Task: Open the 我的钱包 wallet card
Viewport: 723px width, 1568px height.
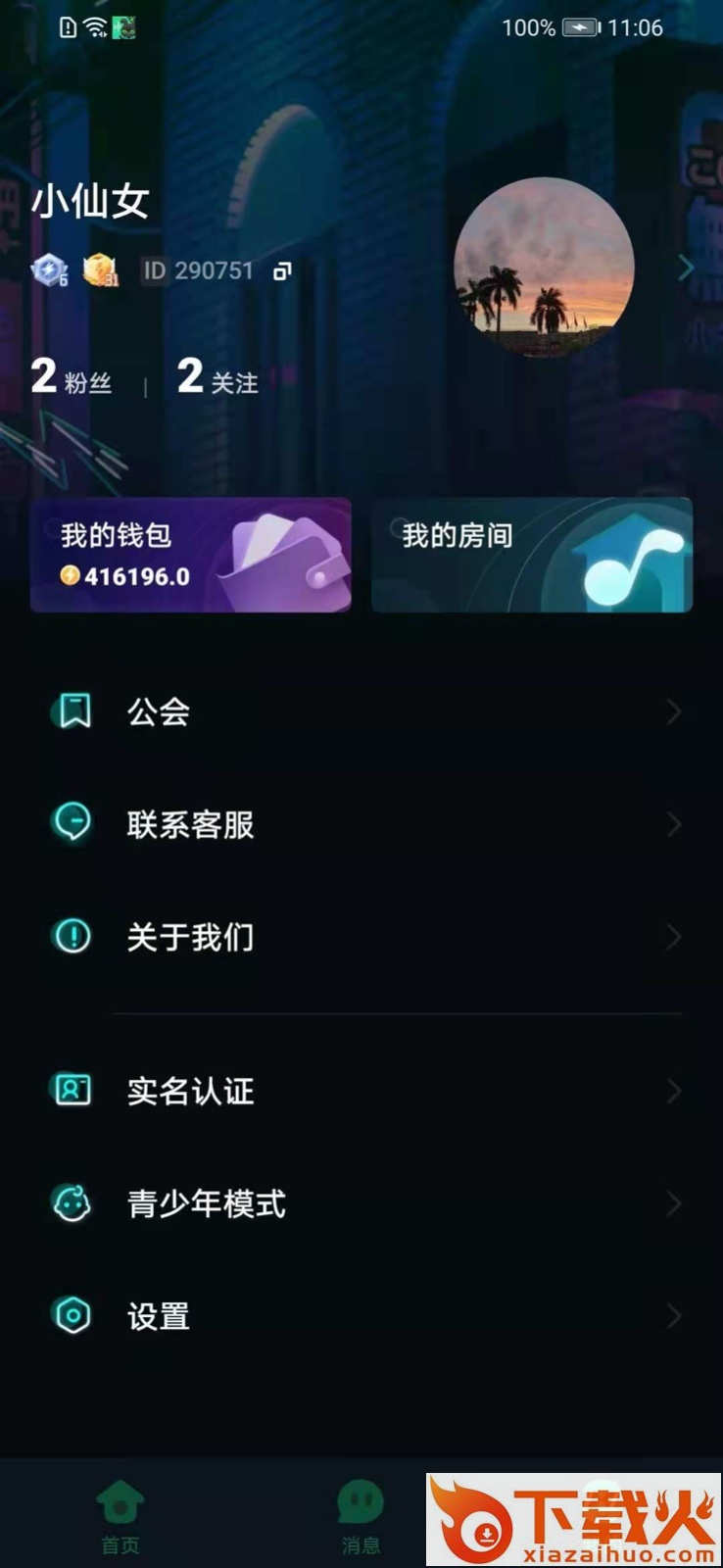Action: [190, 555]
